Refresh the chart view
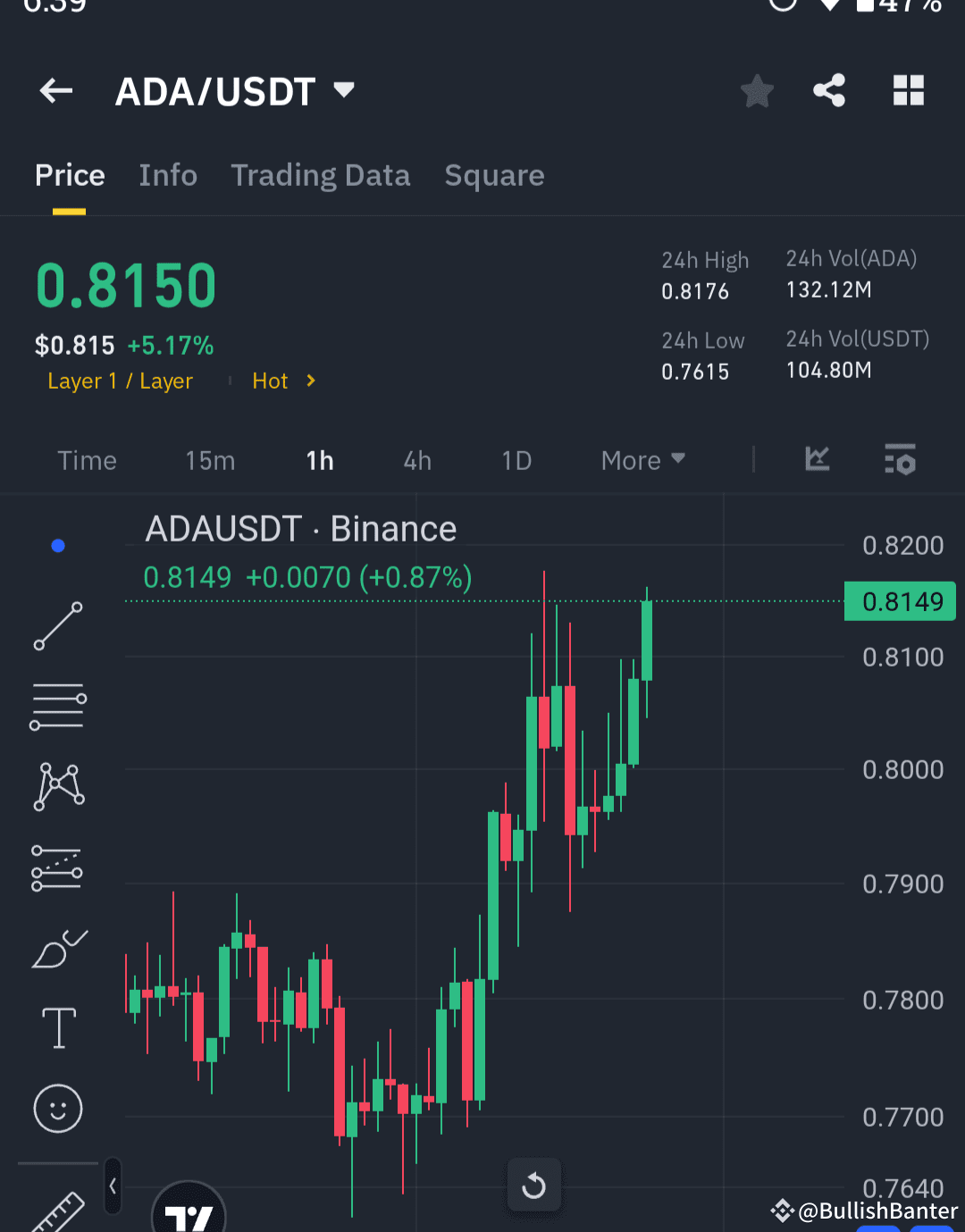Viewport: 965px width, 1232px height. pyautogui.click(x=533, y=1185)
